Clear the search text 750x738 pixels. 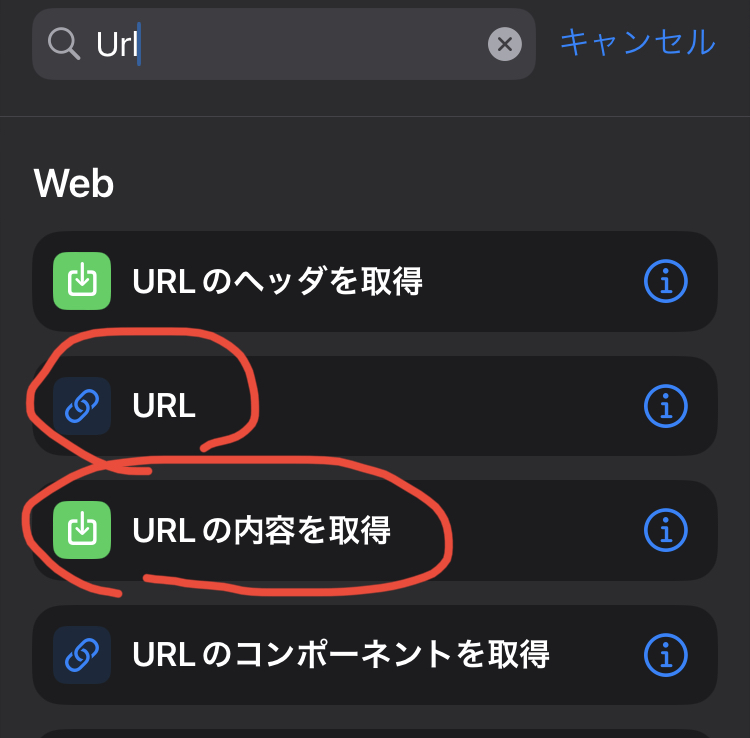click(504, 44)
